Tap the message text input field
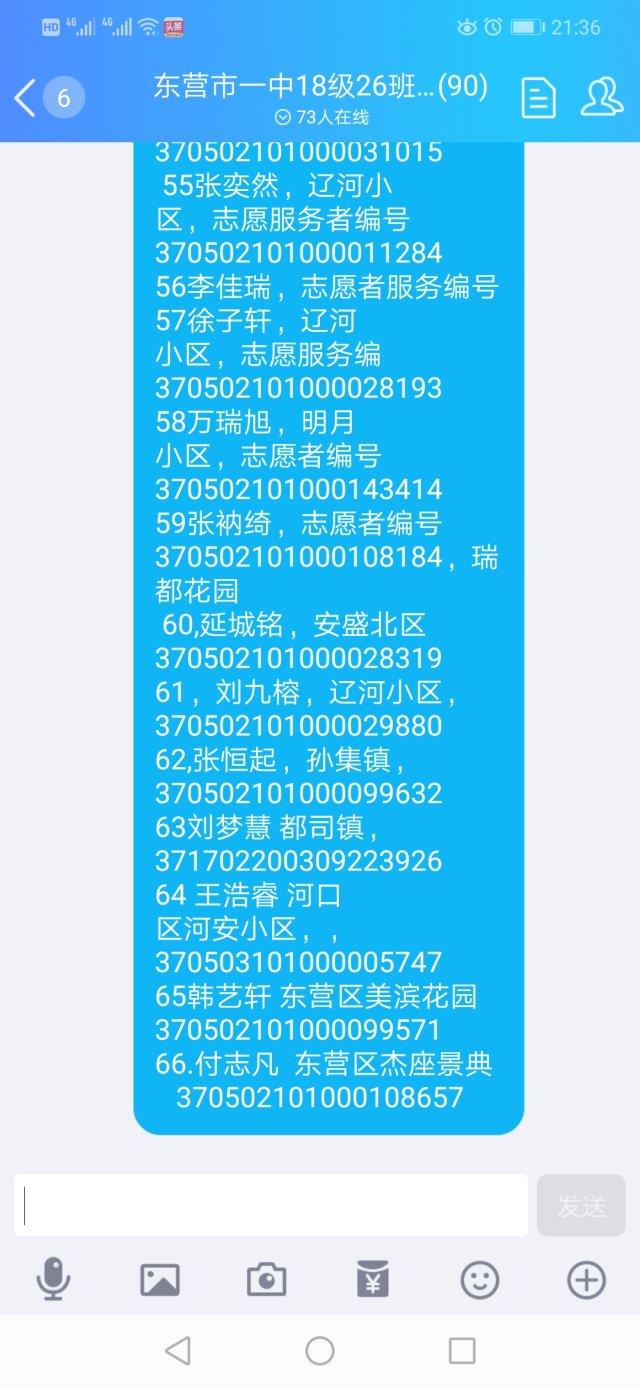640x1387 pixels. point(271,1205)
